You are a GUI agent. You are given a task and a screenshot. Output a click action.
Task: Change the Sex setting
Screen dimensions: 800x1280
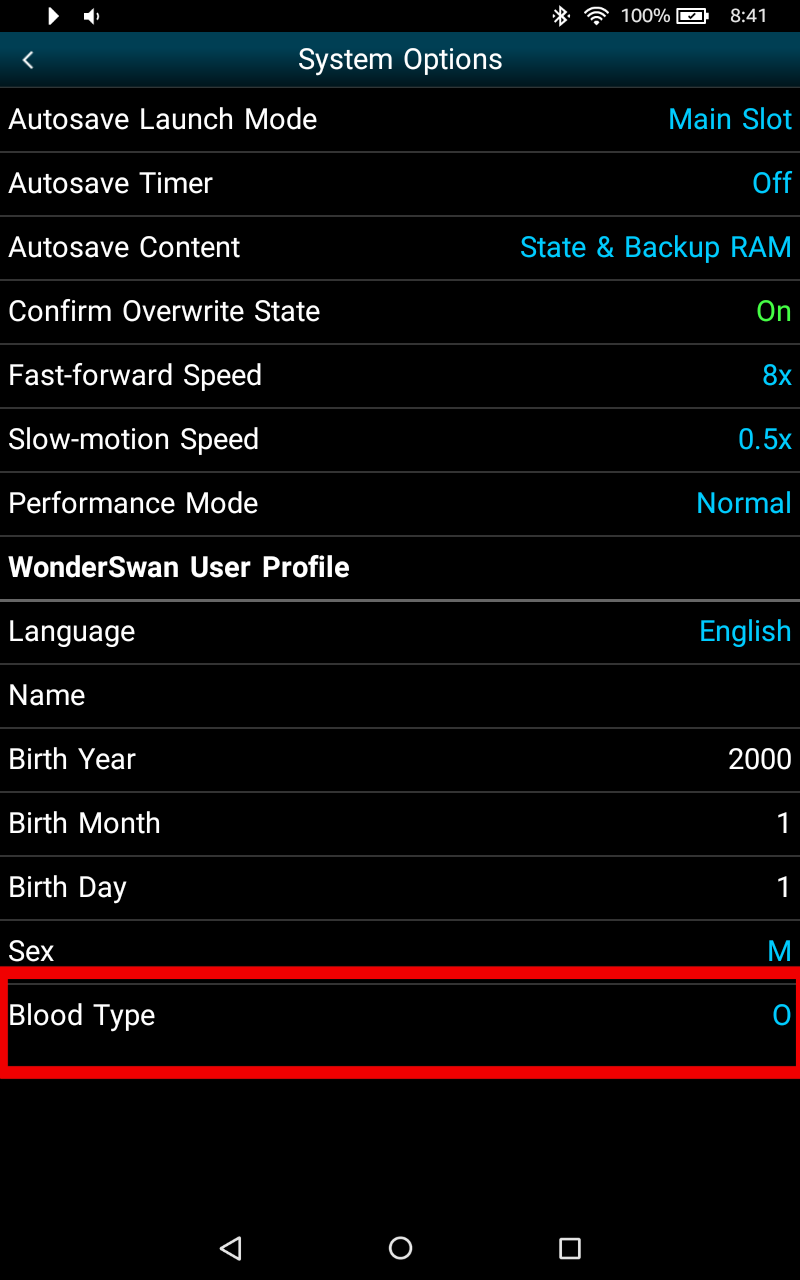400,952
